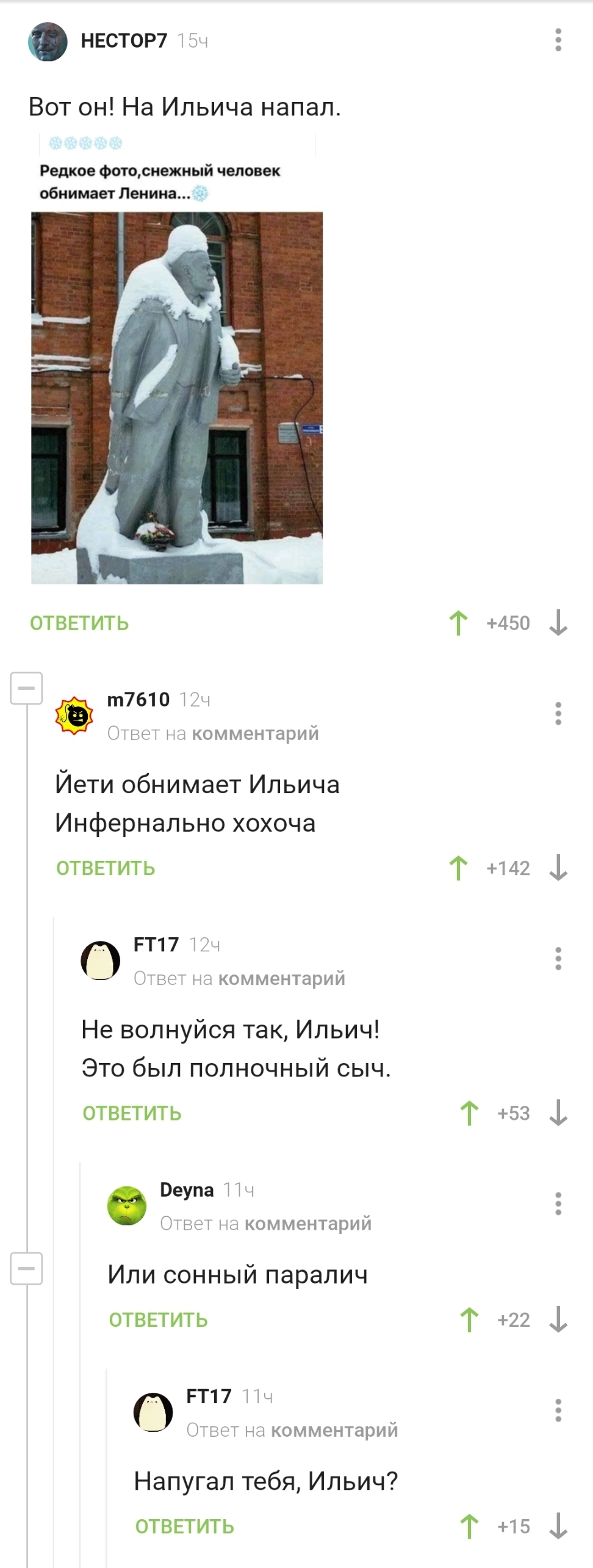The image size is (593, 1568).
Task: Reply to FT17's Напугал тебя comment
Action: pos(184,1526)
